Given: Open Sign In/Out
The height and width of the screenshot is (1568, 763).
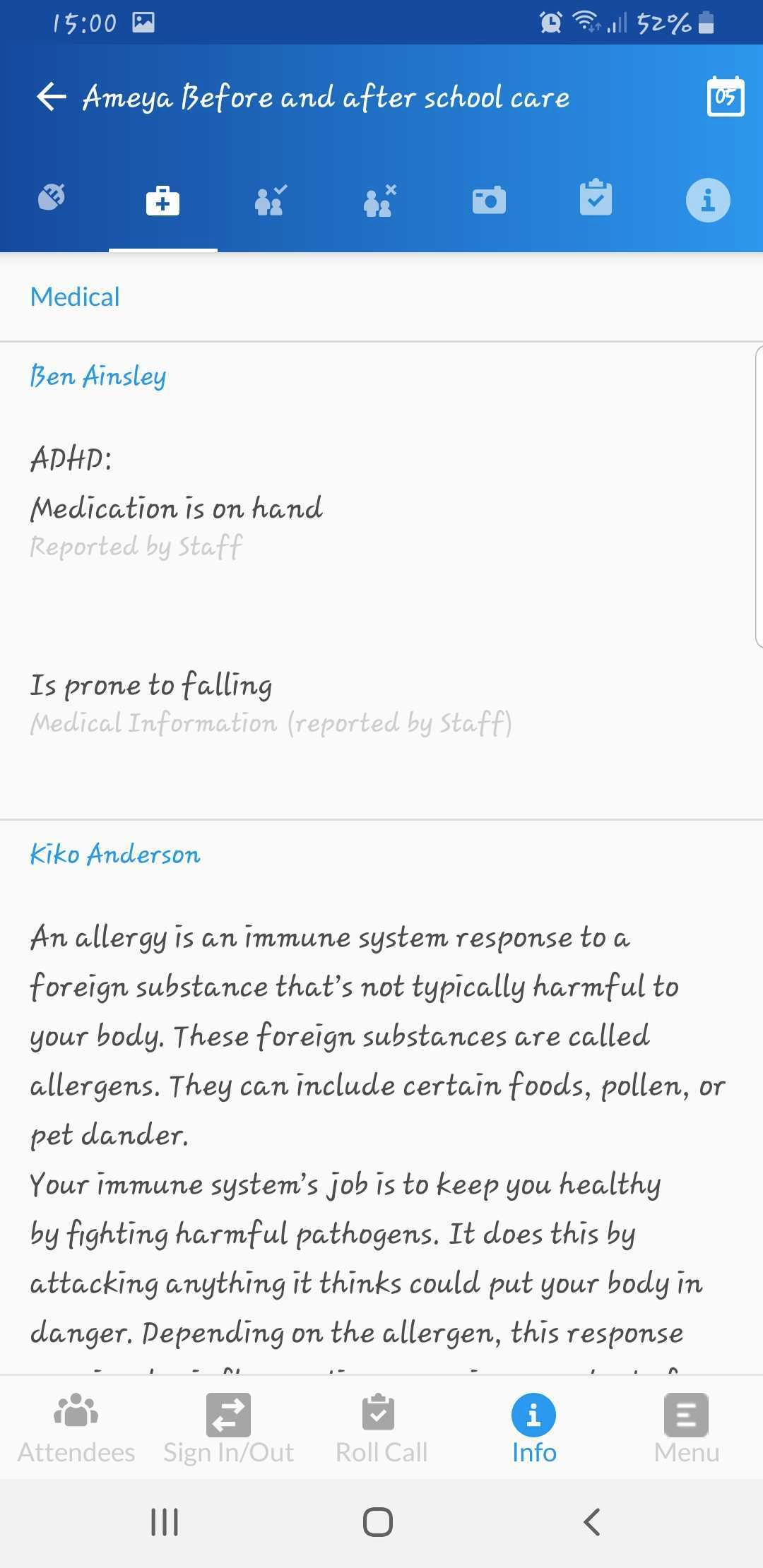Looking at the screenshot, I should (228, 1428).
